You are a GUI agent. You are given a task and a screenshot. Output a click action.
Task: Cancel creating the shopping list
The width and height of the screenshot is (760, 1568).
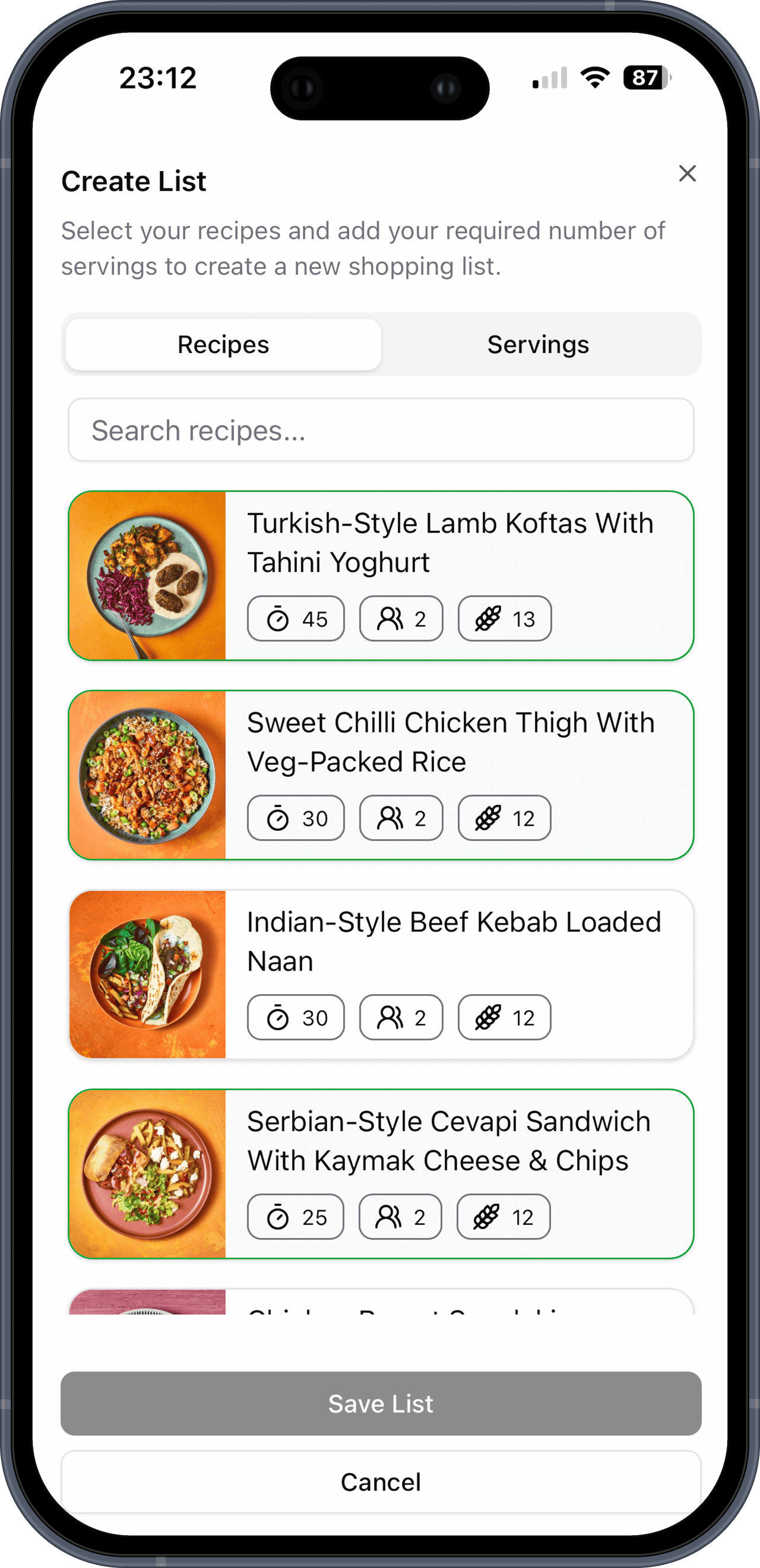point(381,1482)
